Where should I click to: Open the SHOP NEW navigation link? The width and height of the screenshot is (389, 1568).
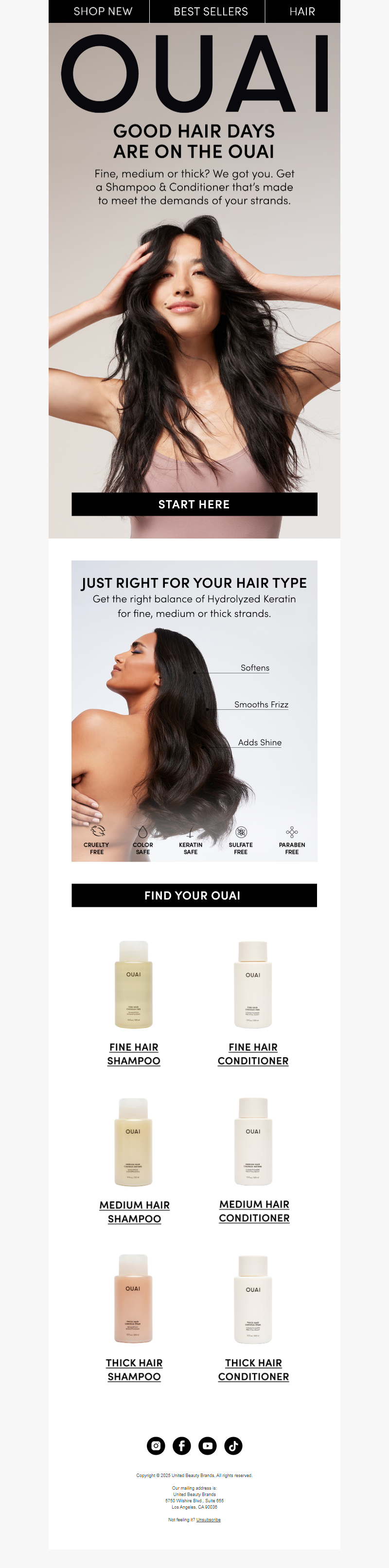coord(103,12)
